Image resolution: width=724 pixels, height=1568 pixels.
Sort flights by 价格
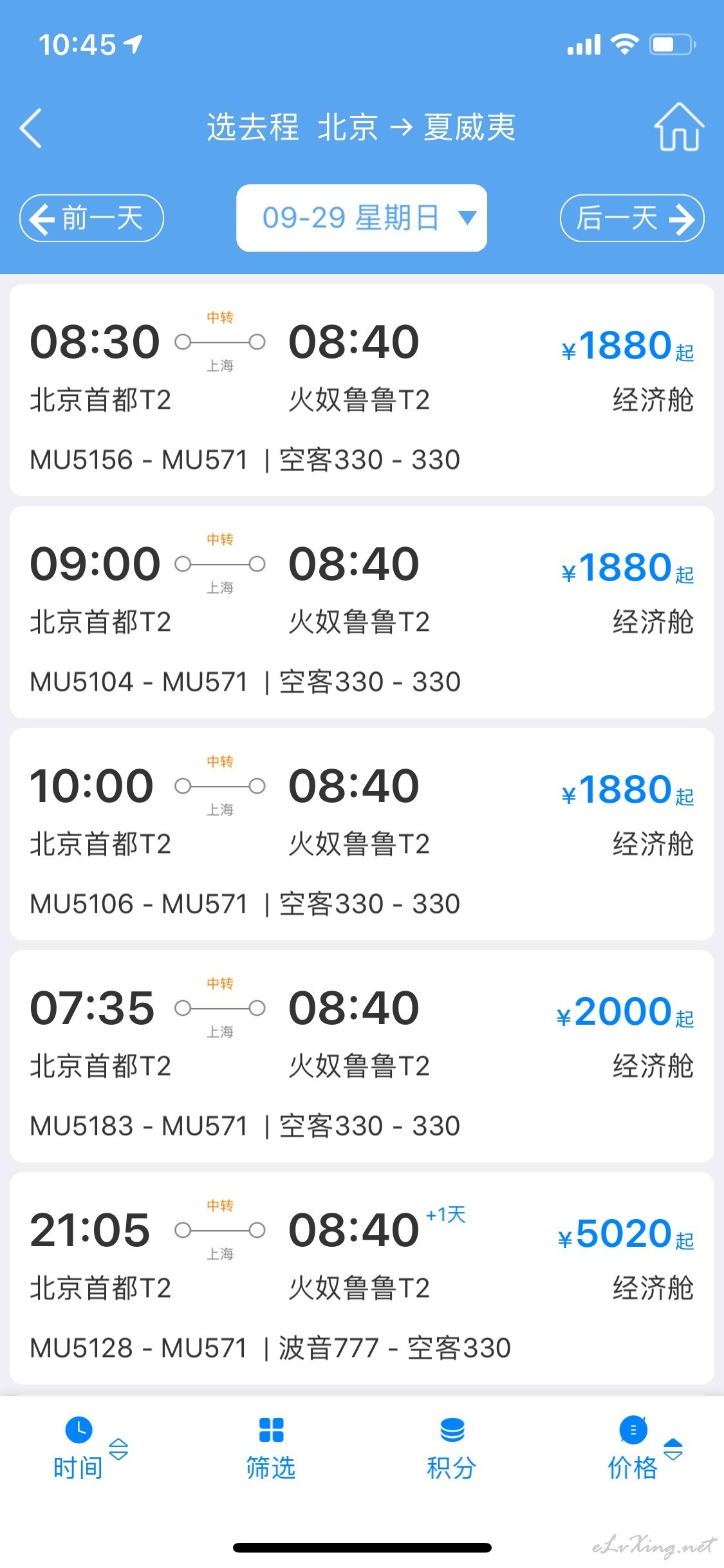pos(645,1448)
